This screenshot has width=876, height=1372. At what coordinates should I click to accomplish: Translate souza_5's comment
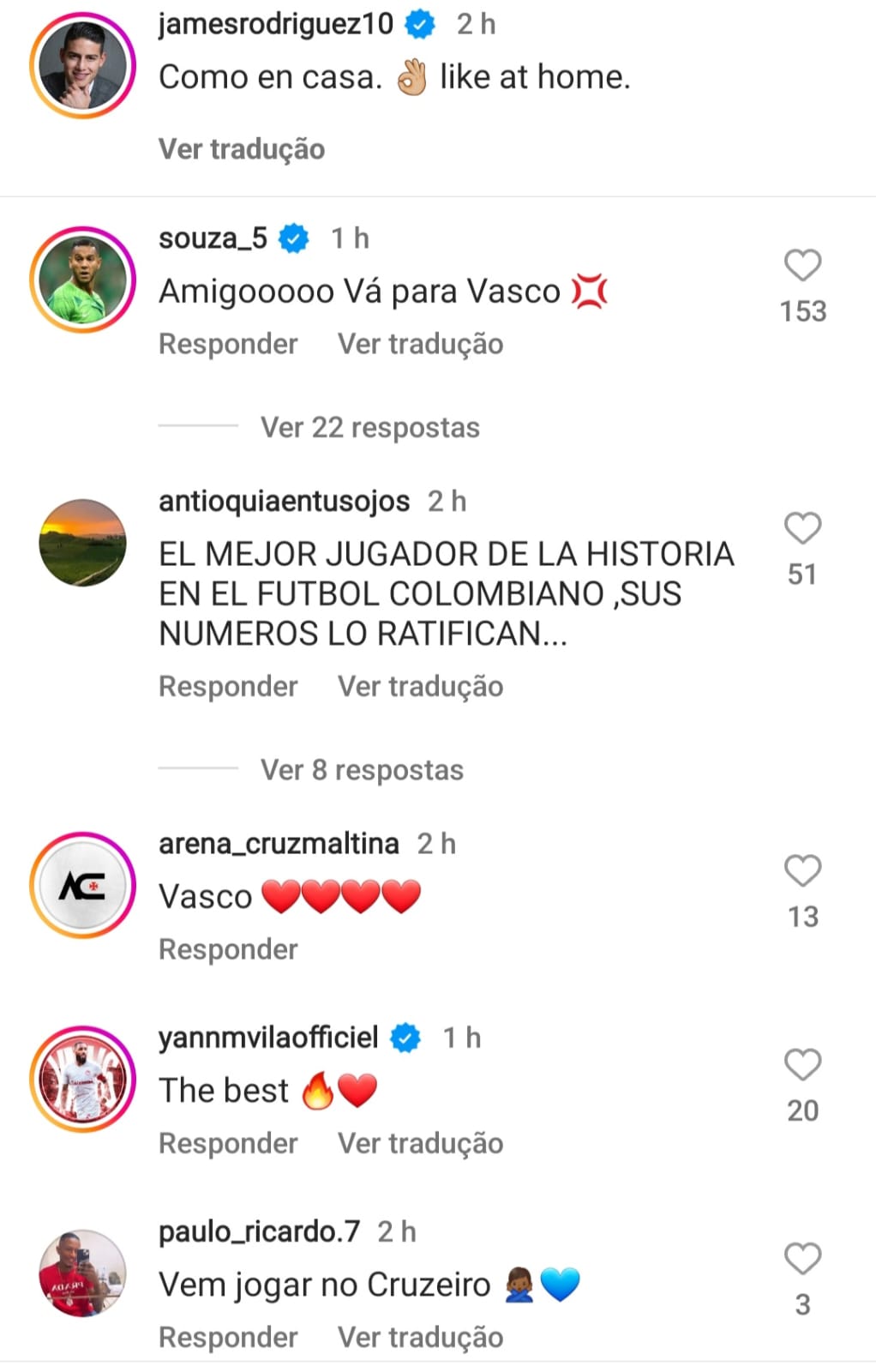[420, 344]
